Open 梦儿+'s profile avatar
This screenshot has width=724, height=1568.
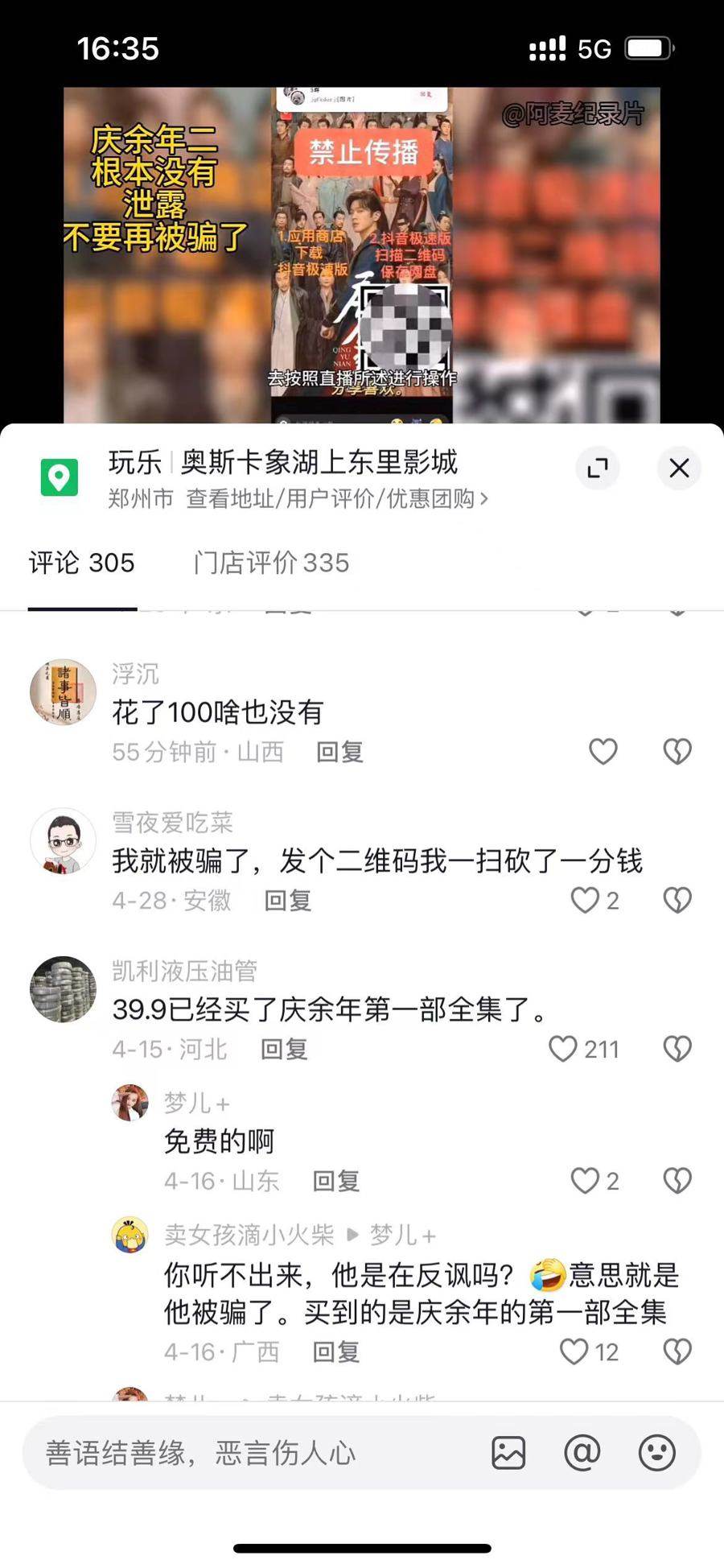tap(130, 1103)
